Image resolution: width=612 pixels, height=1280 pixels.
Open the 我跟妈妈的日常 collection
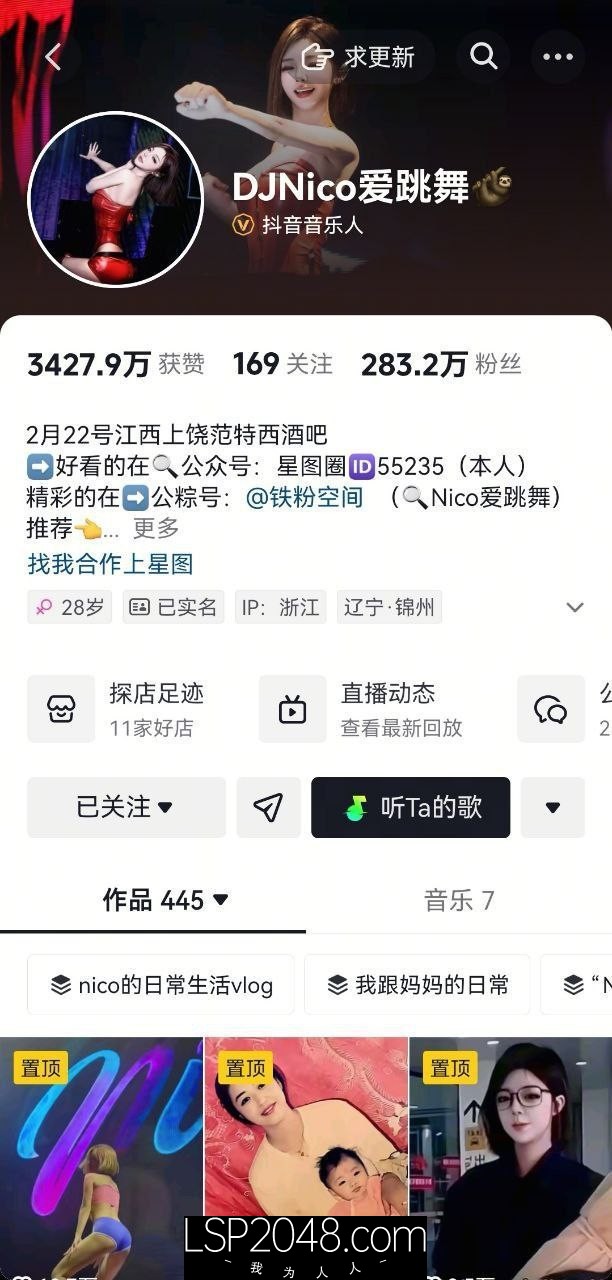pyautogui.click(x=418, y=985)
